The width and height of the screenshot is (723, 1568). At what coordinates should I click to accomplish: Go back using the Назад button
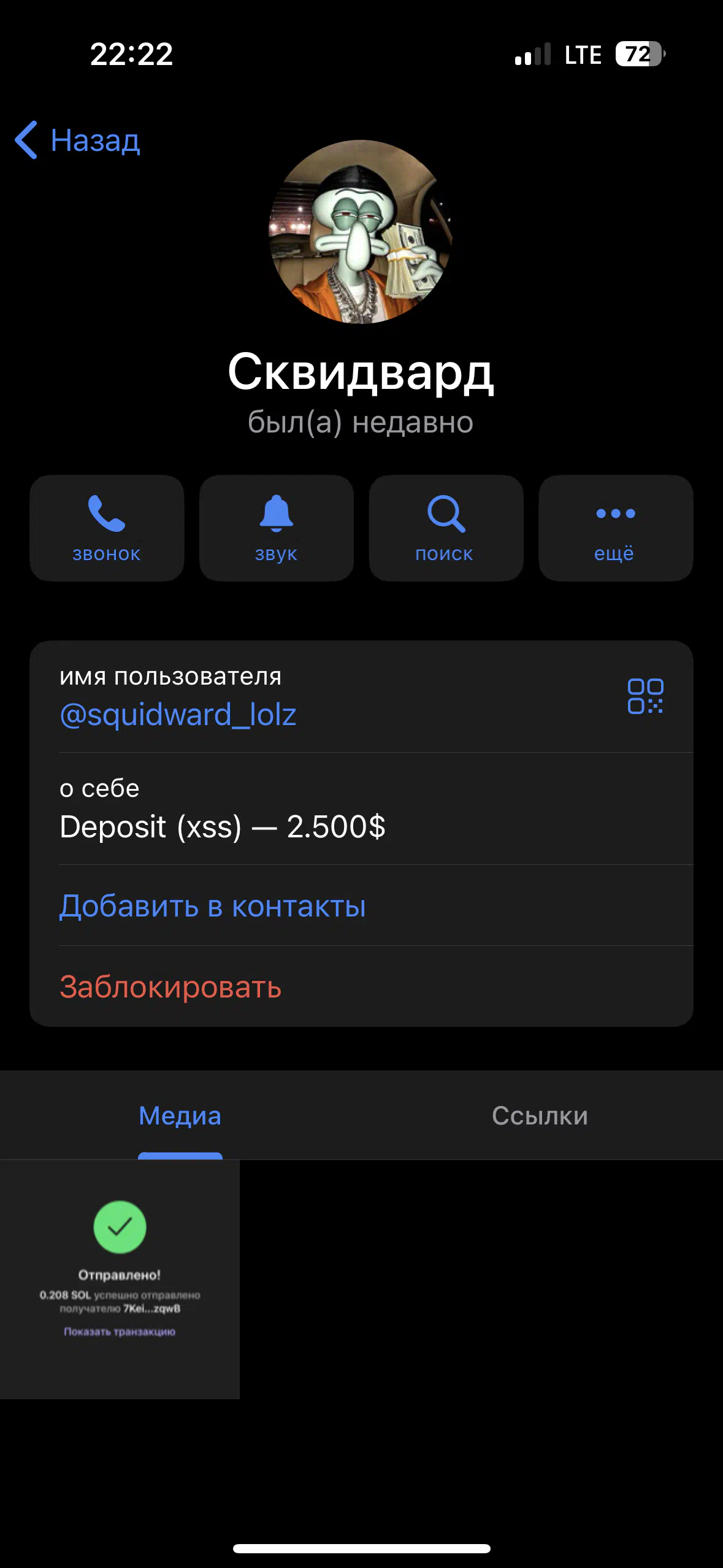(x=77, y=140)
